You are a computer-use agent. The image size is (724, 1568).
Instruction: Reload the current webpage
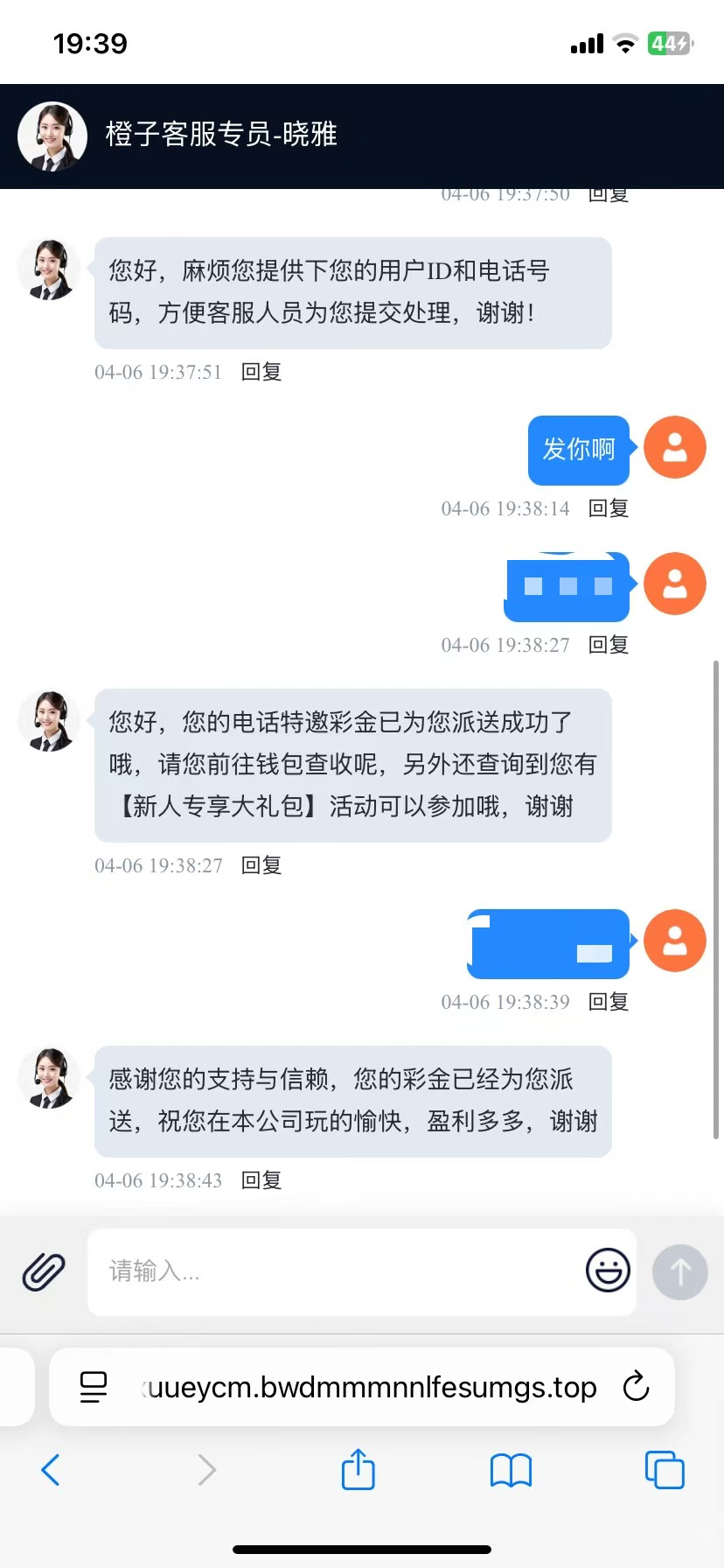(635, 1387)
